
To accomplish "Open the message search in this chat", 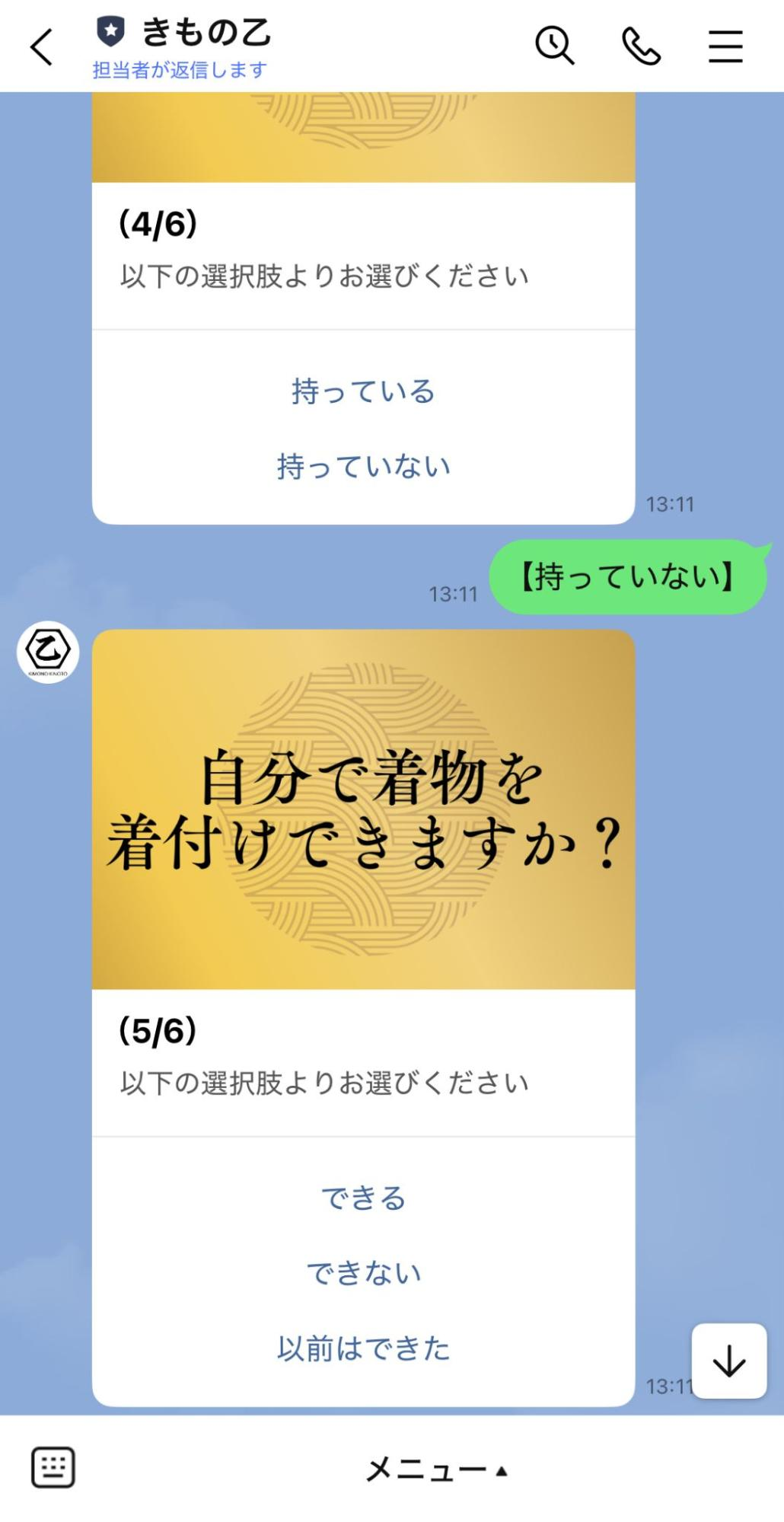I will coord(555,46).
